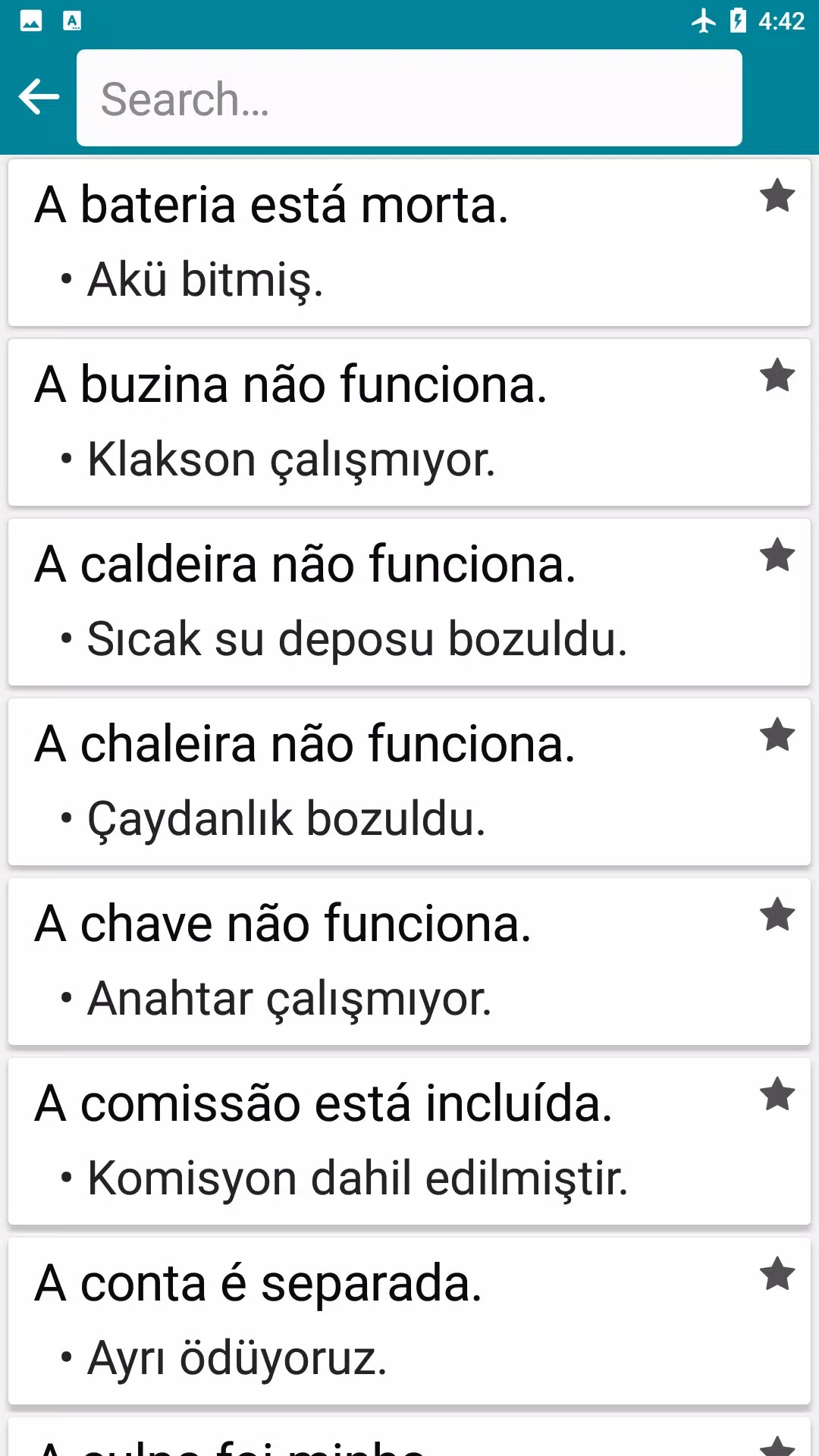This screenshot has height=1456, width=819.
Task: Tap the Search input field
Action: tap(409, 99)
